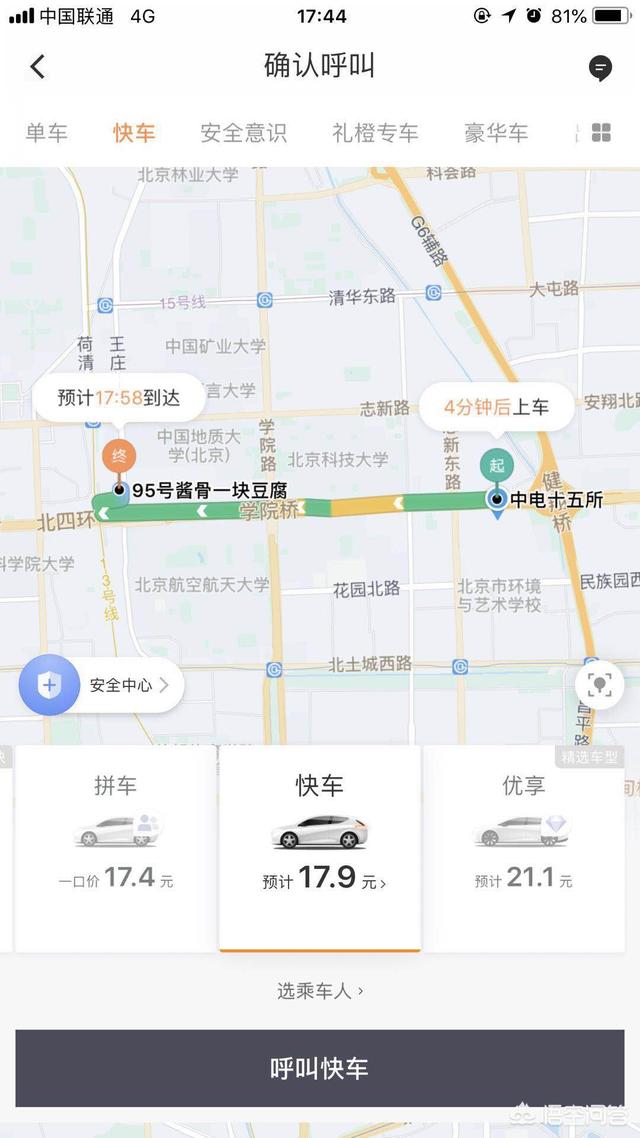Recenter the map with the location button

click(599, 684)
